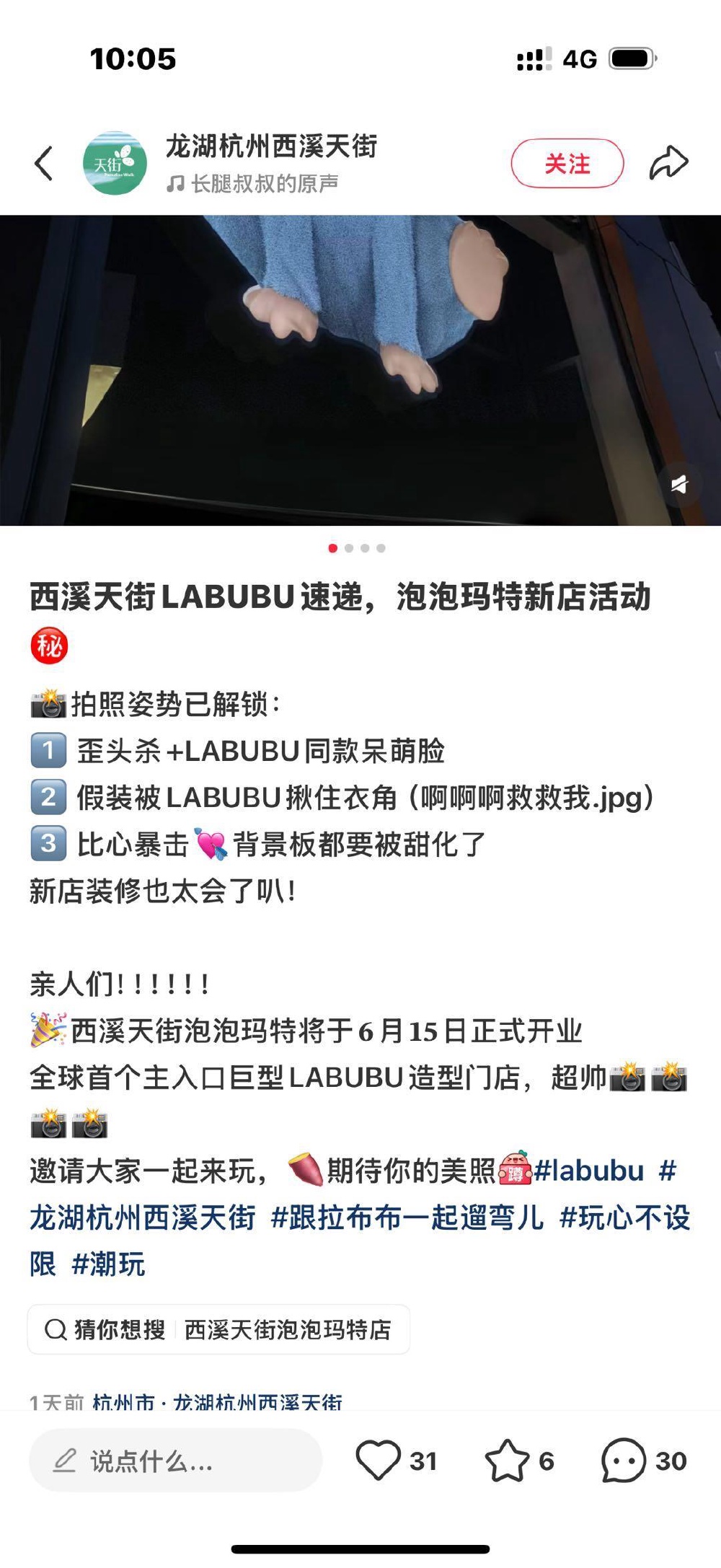Add this post to favorites

pyautogui.click(x=507, y=1461)
